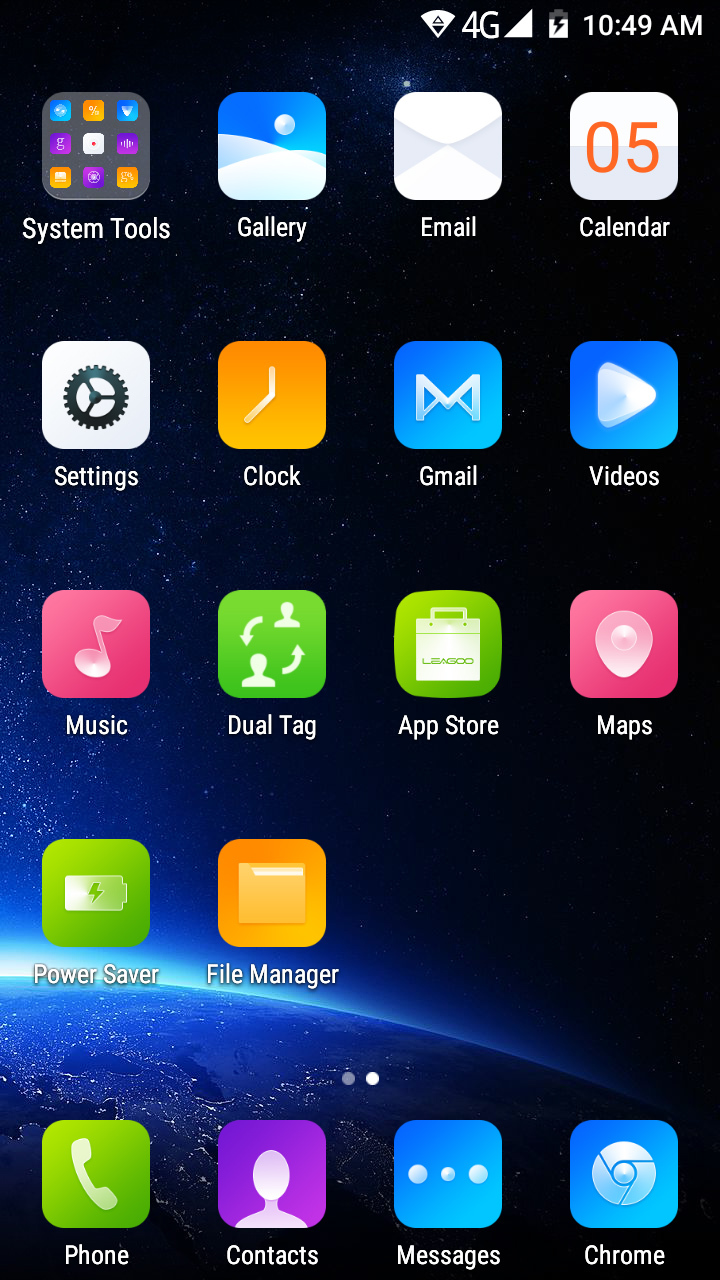Launch Maps

[x=624, y=644]
